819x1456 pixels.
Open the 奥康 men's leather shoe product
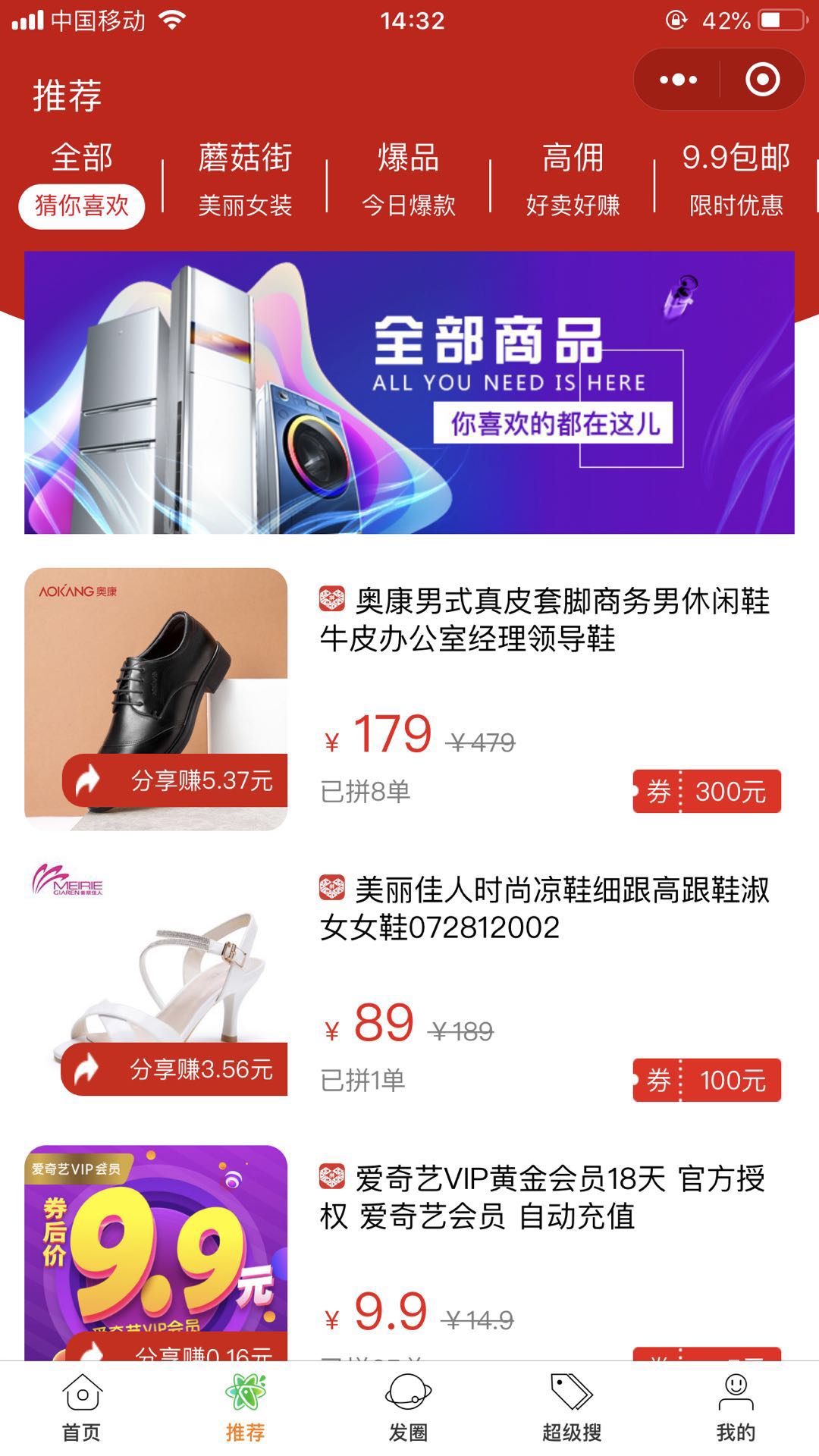544,620
